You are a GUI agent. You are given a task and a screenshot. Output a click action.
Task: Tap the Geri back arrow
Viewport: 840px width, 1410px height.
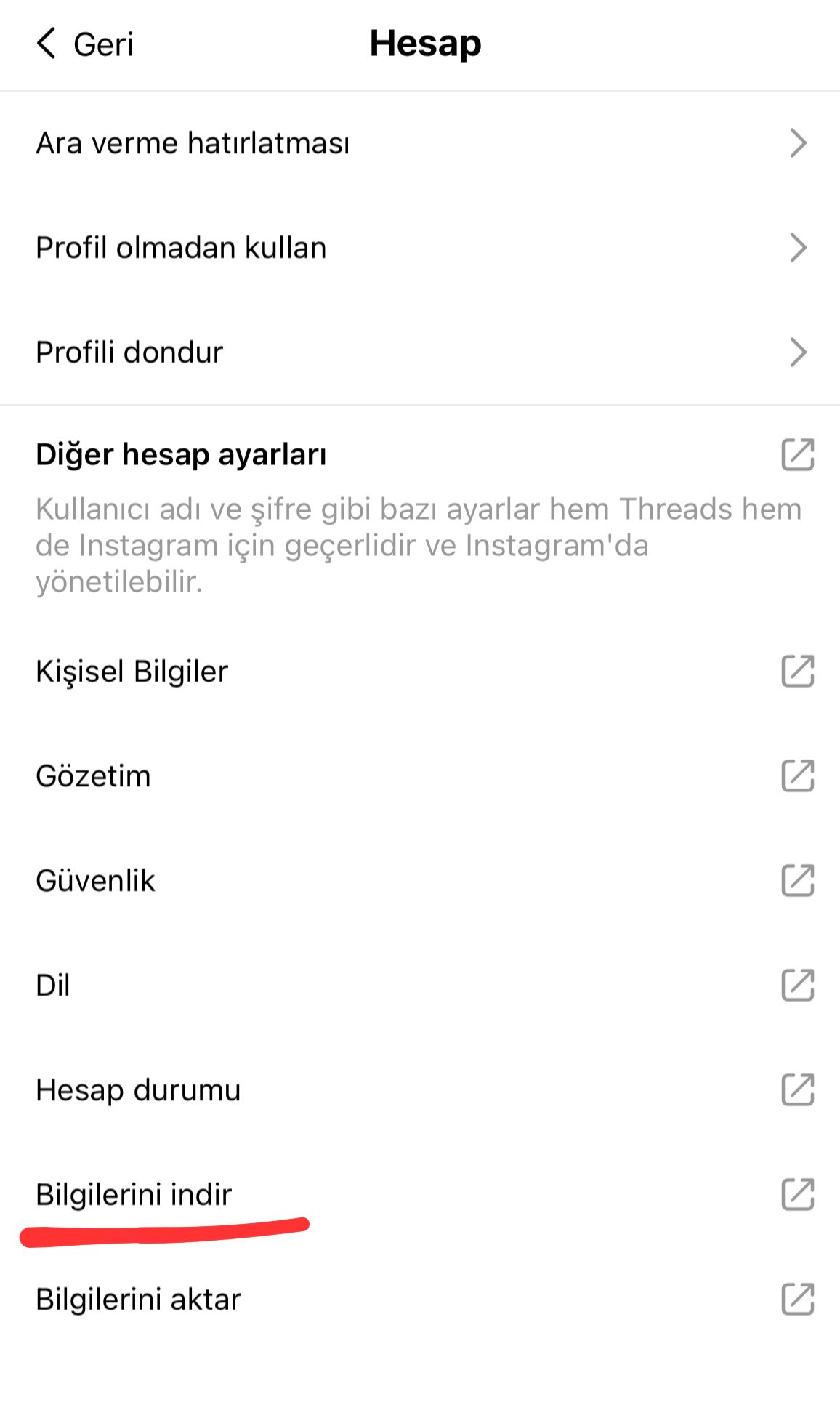coord(48,44)
